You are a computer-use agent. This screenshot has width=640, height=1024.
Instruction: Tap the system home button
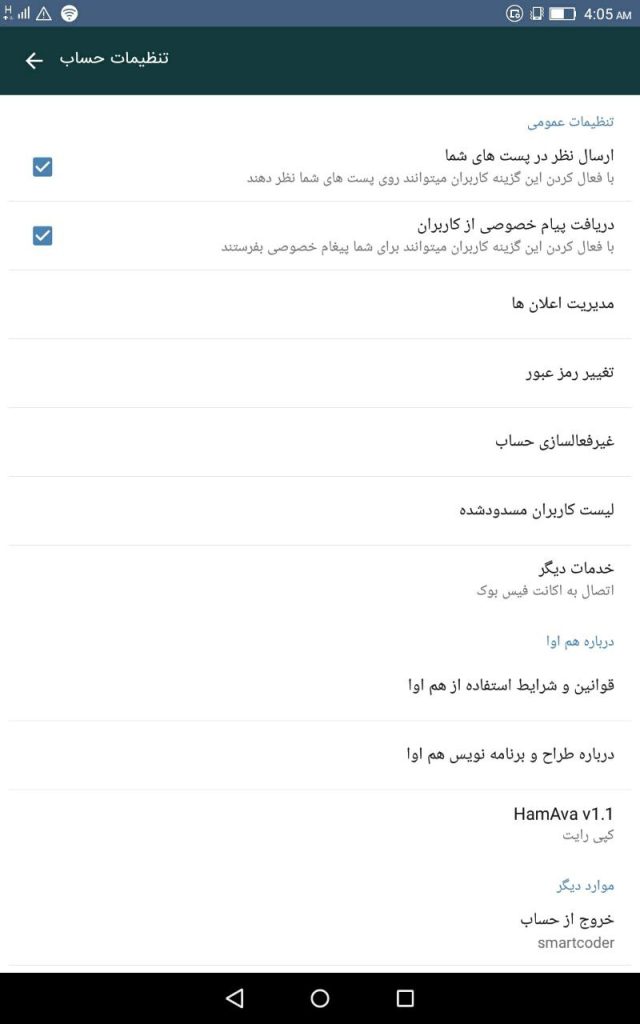(320, 998)
